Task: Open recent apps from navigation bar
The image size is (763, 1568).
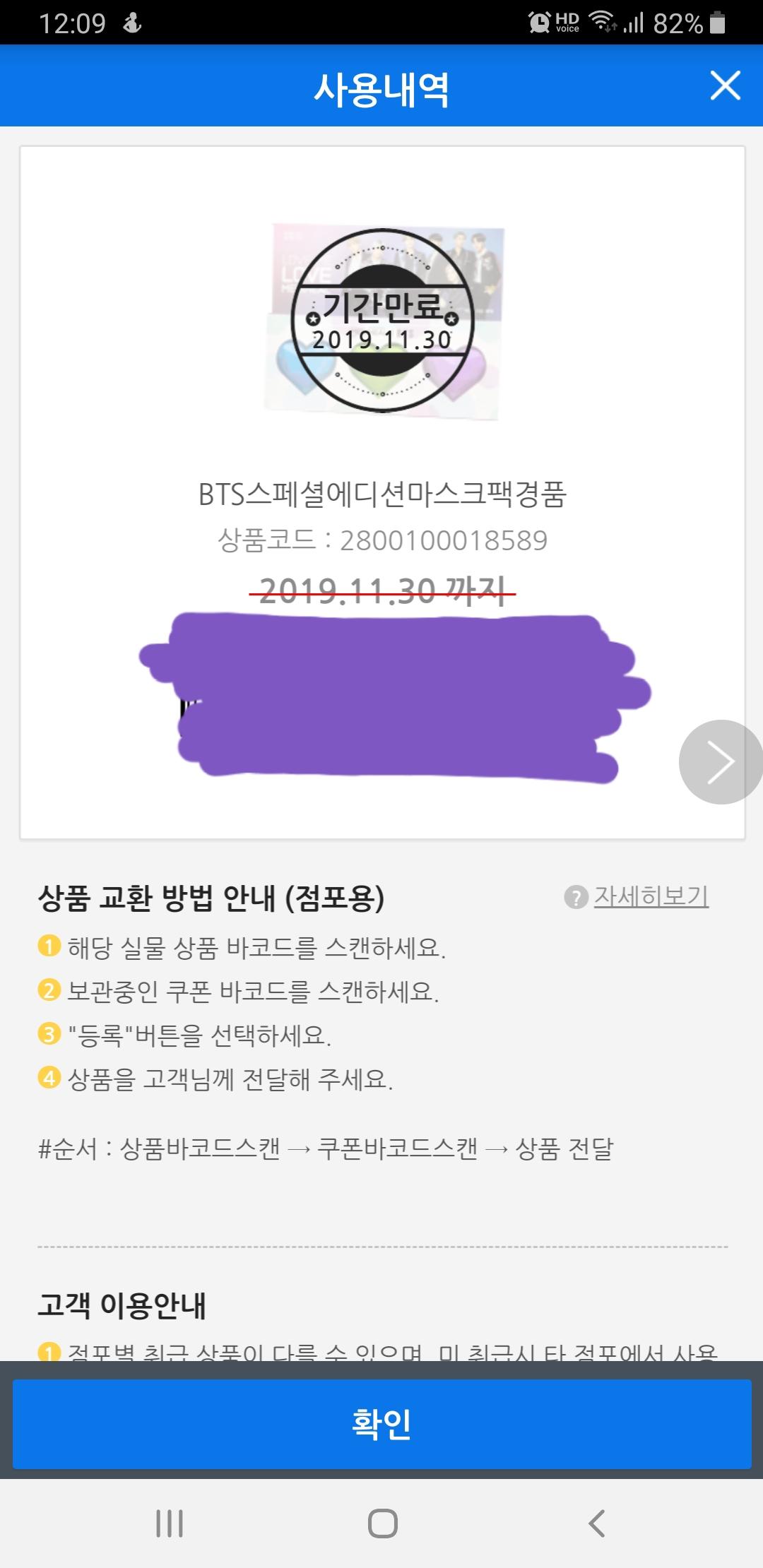Action: click(x=170, y=1524)
